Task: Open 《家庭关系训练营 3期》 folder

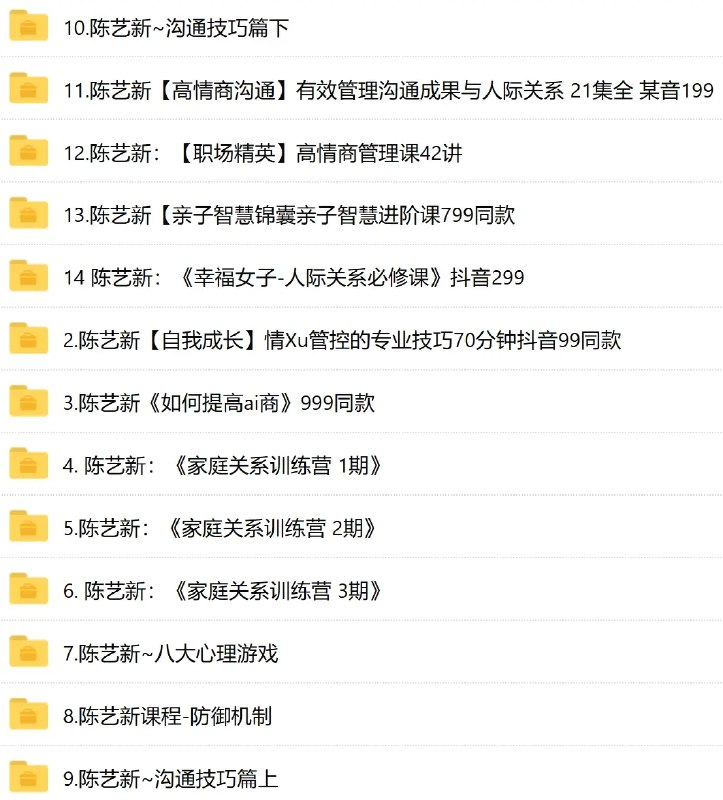Action: pos(222,591)
